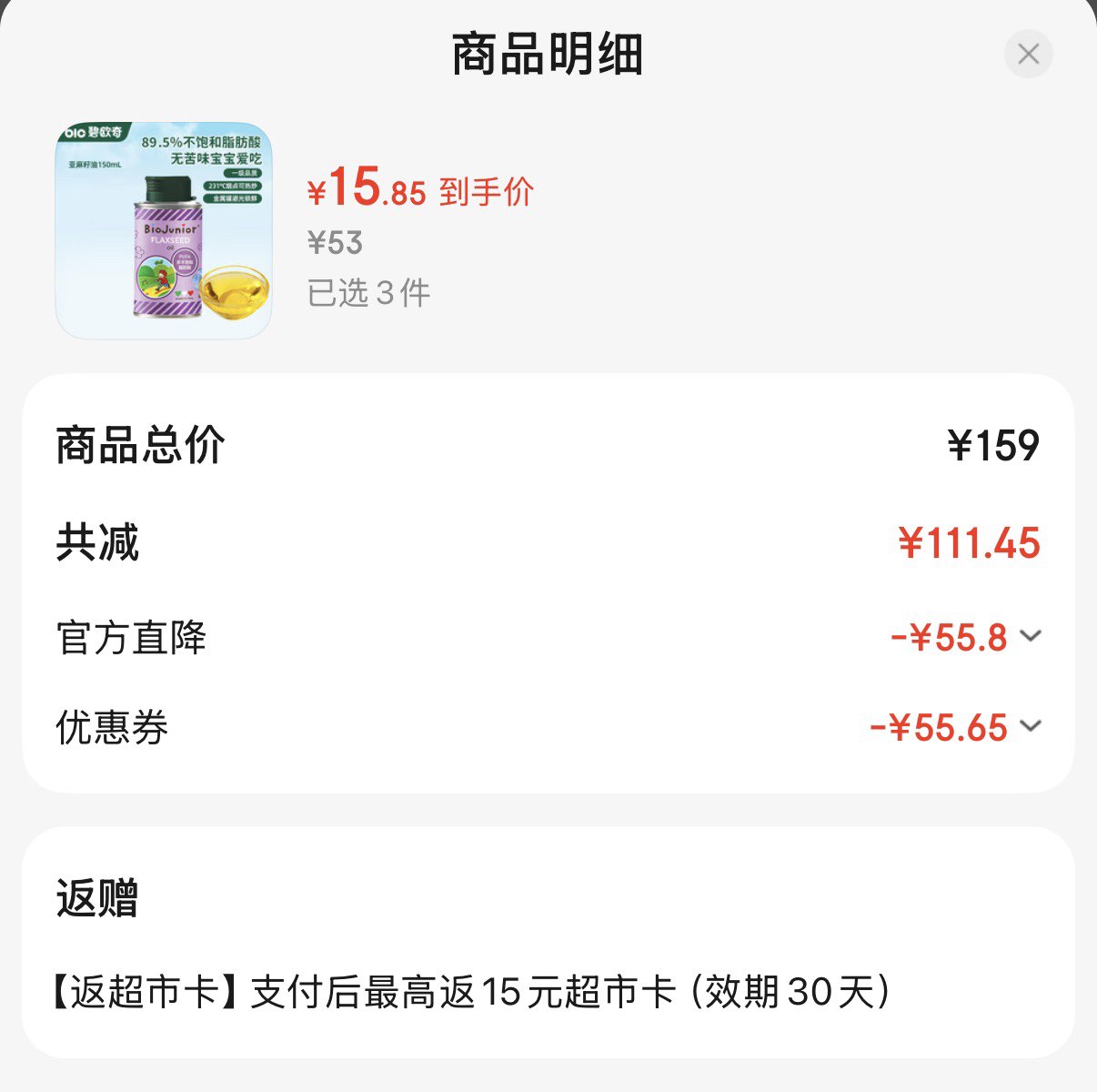Open the flaxseed oil product image
The width and height of the screenshot is (1097, 1092).
pos(164,231)
